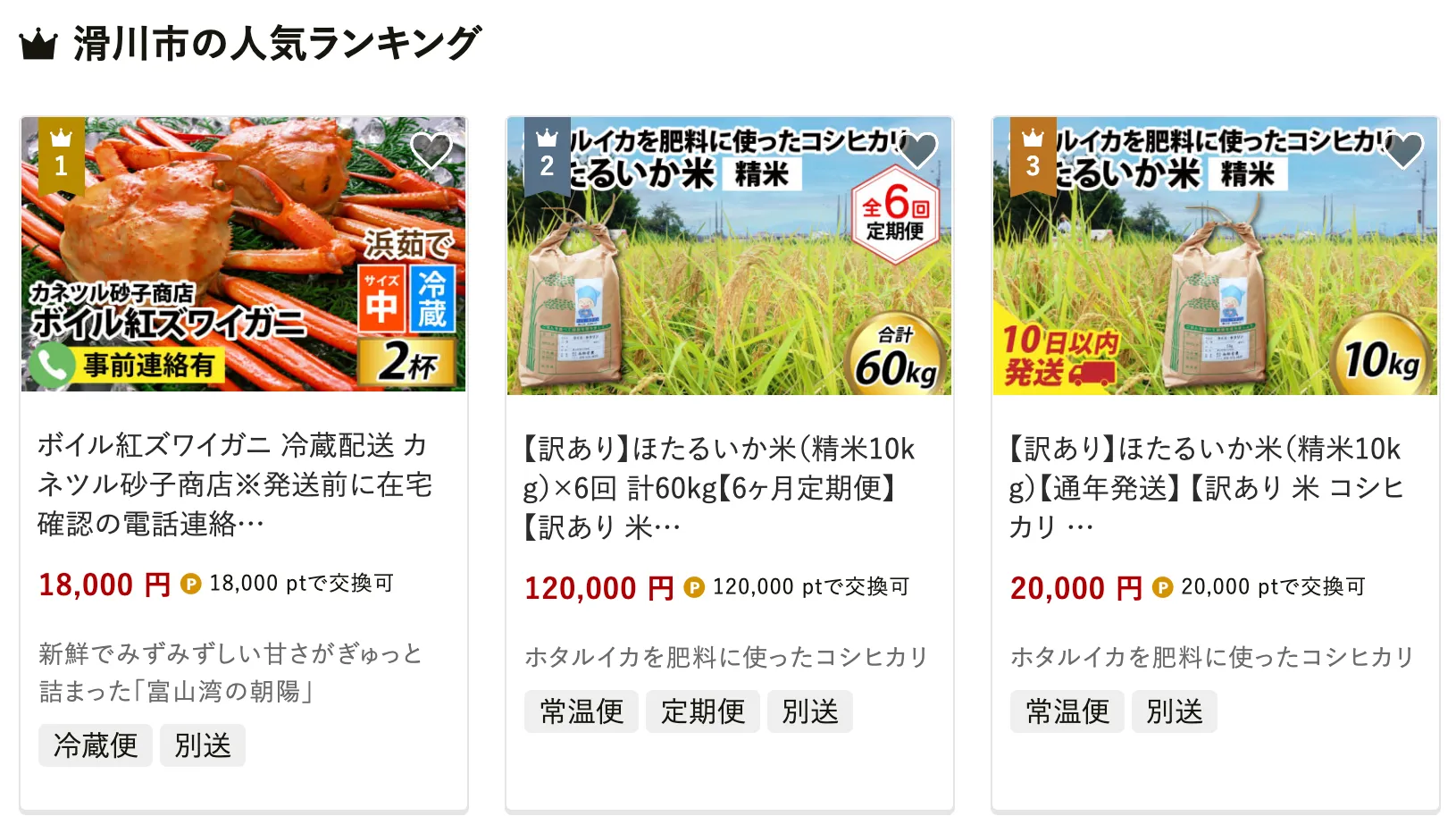Open the ほたるいか米 6回 定期便 card
The image size is (1456, 833).
tap(719, 487)
